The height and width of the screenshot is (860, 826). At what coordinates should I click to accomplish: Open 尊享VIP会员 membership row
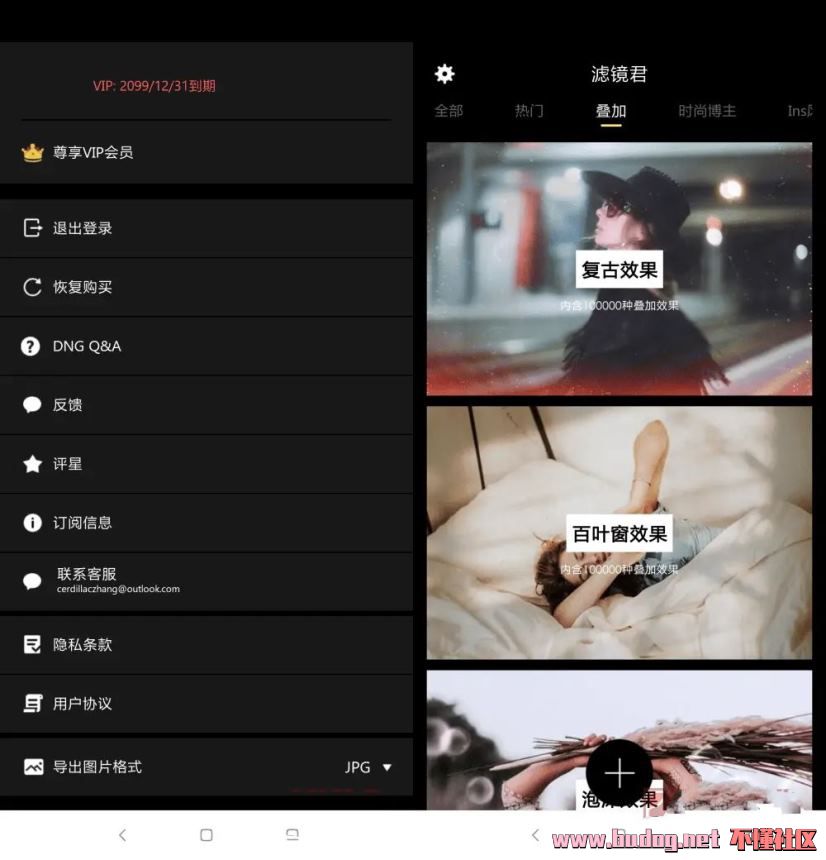(x=206, y=153)
